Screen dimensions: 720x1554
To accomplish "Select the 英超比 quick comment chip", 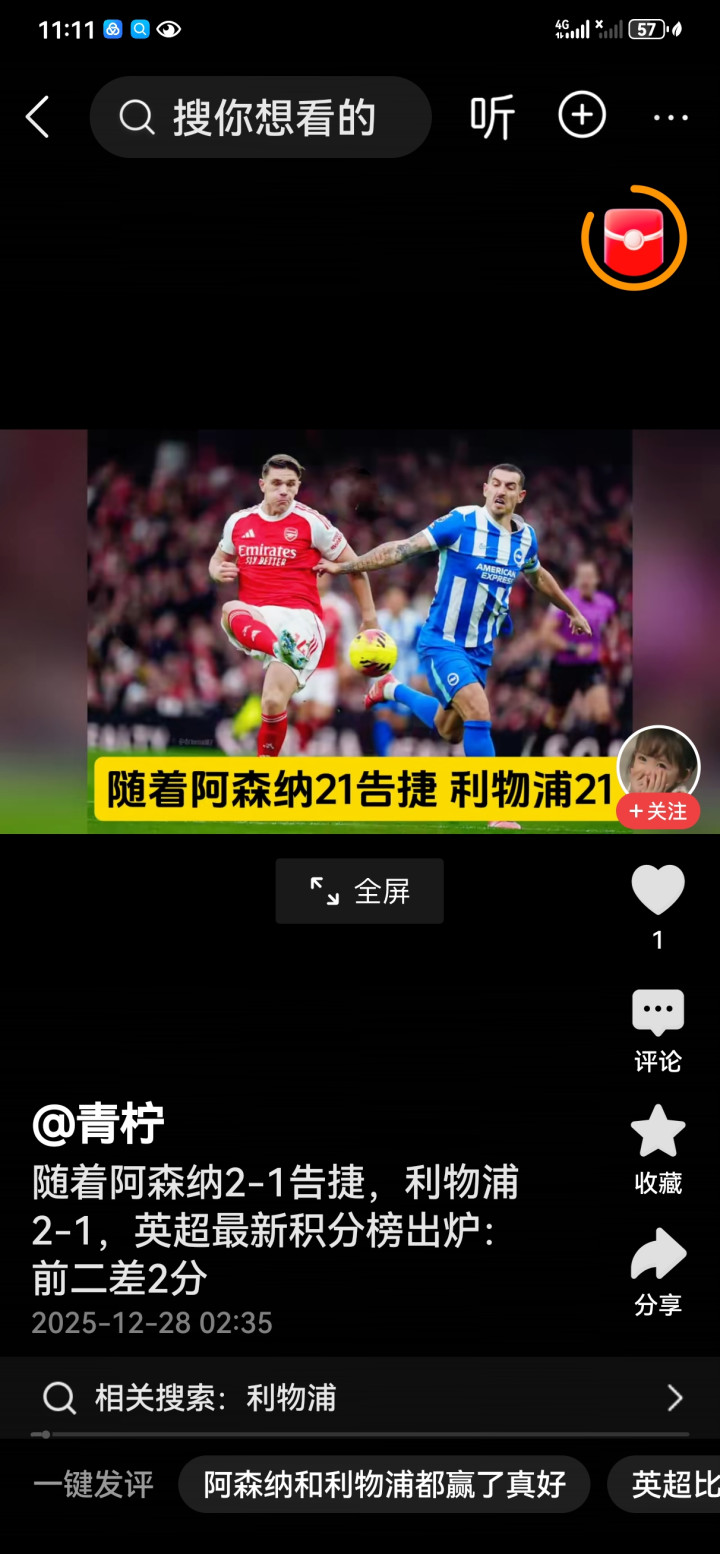I will click(664, 1485).
